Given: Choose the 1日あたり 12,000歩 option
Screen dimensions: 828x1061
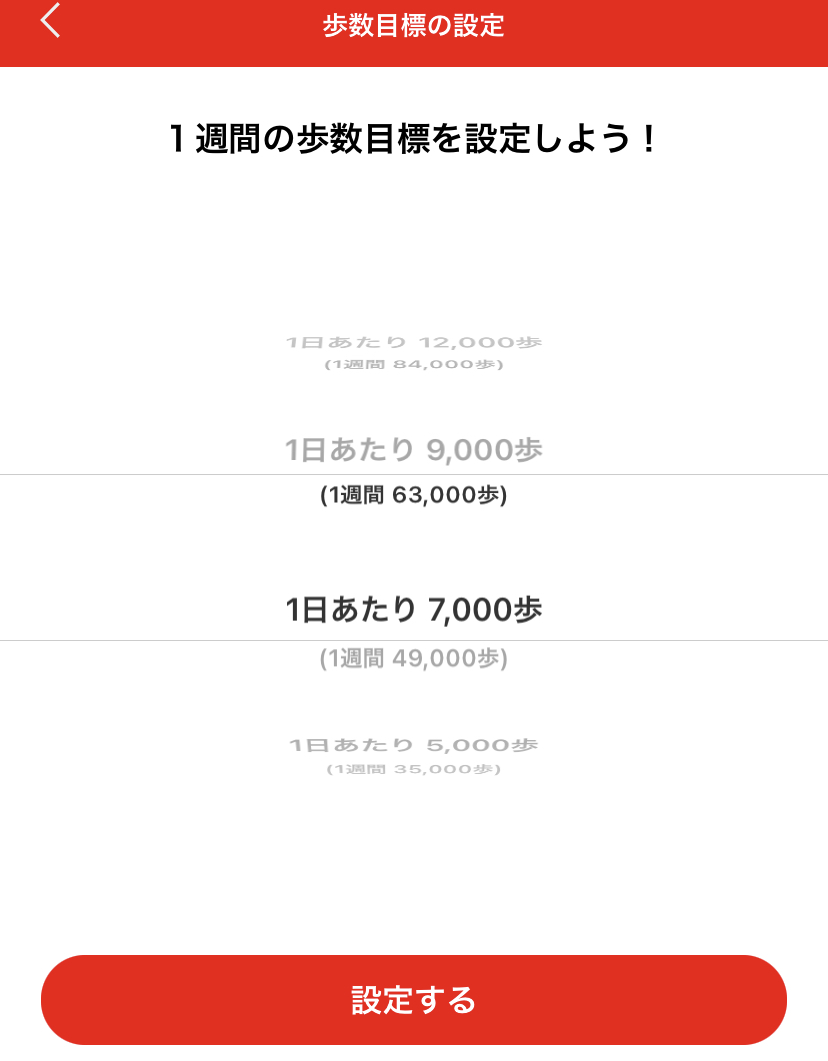Looking at the screenshot, I should (414, 343).
